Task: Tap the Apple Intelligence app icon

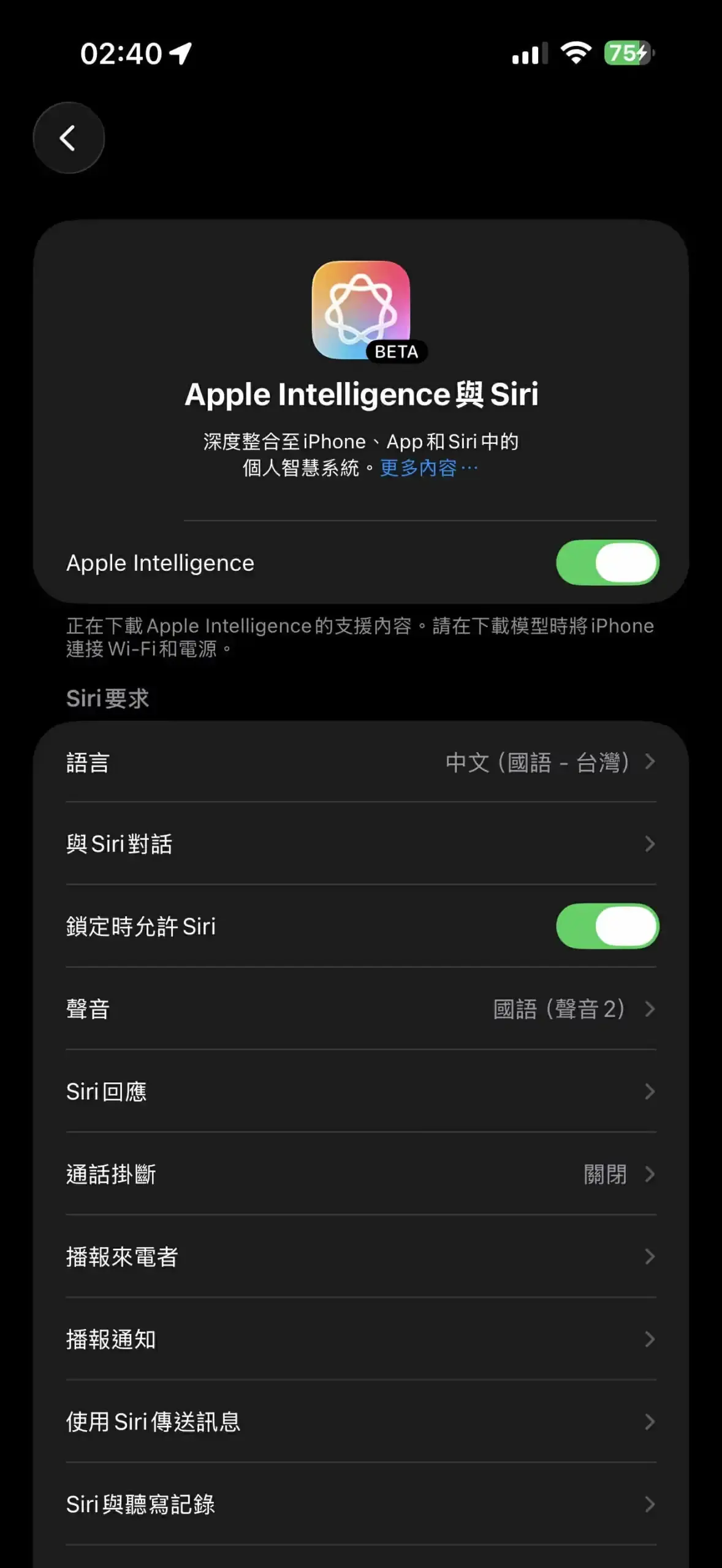Action: click(361, 309)
